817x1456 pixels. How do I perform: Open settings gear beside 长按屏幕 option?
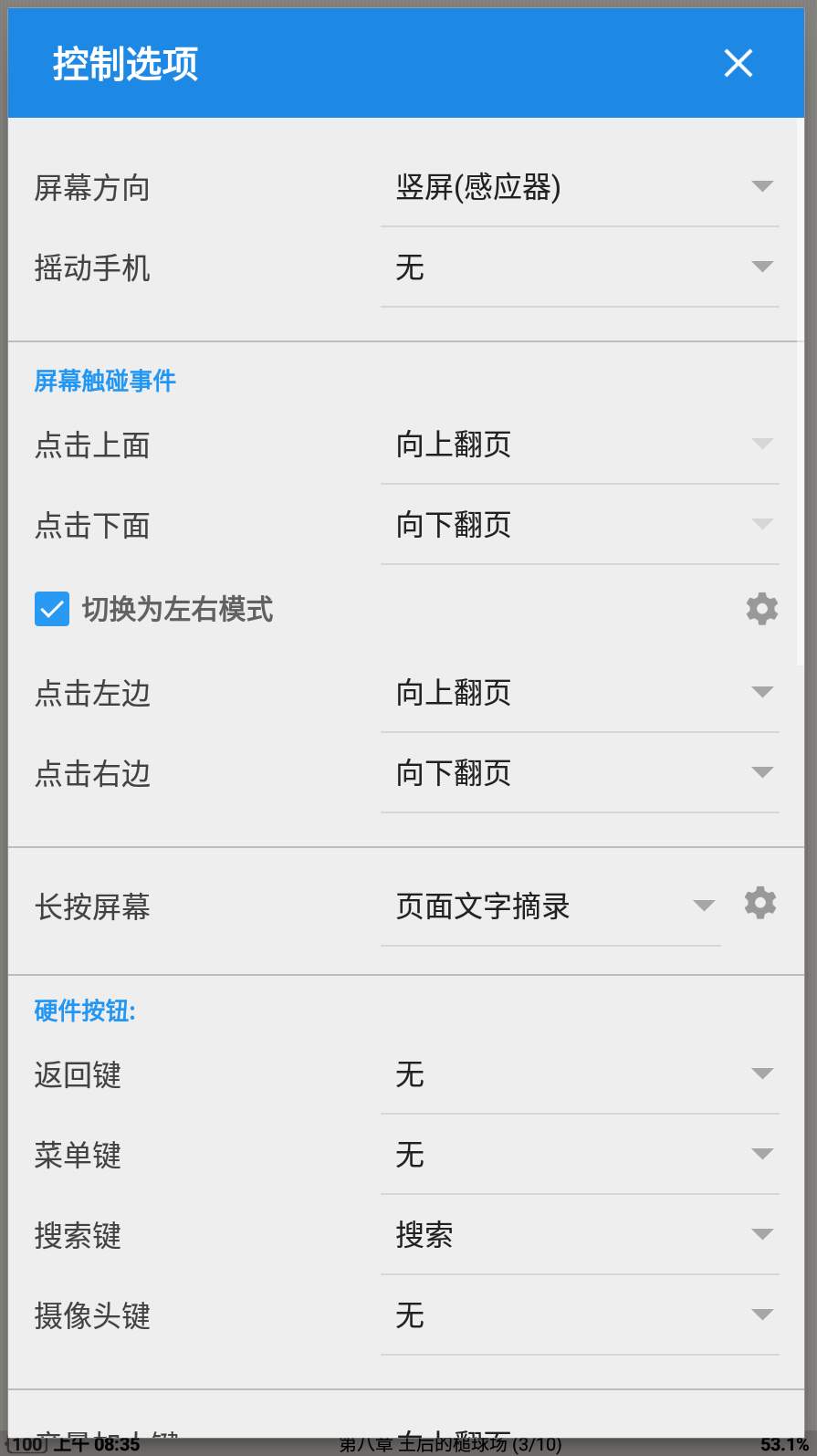pos(759,904)
